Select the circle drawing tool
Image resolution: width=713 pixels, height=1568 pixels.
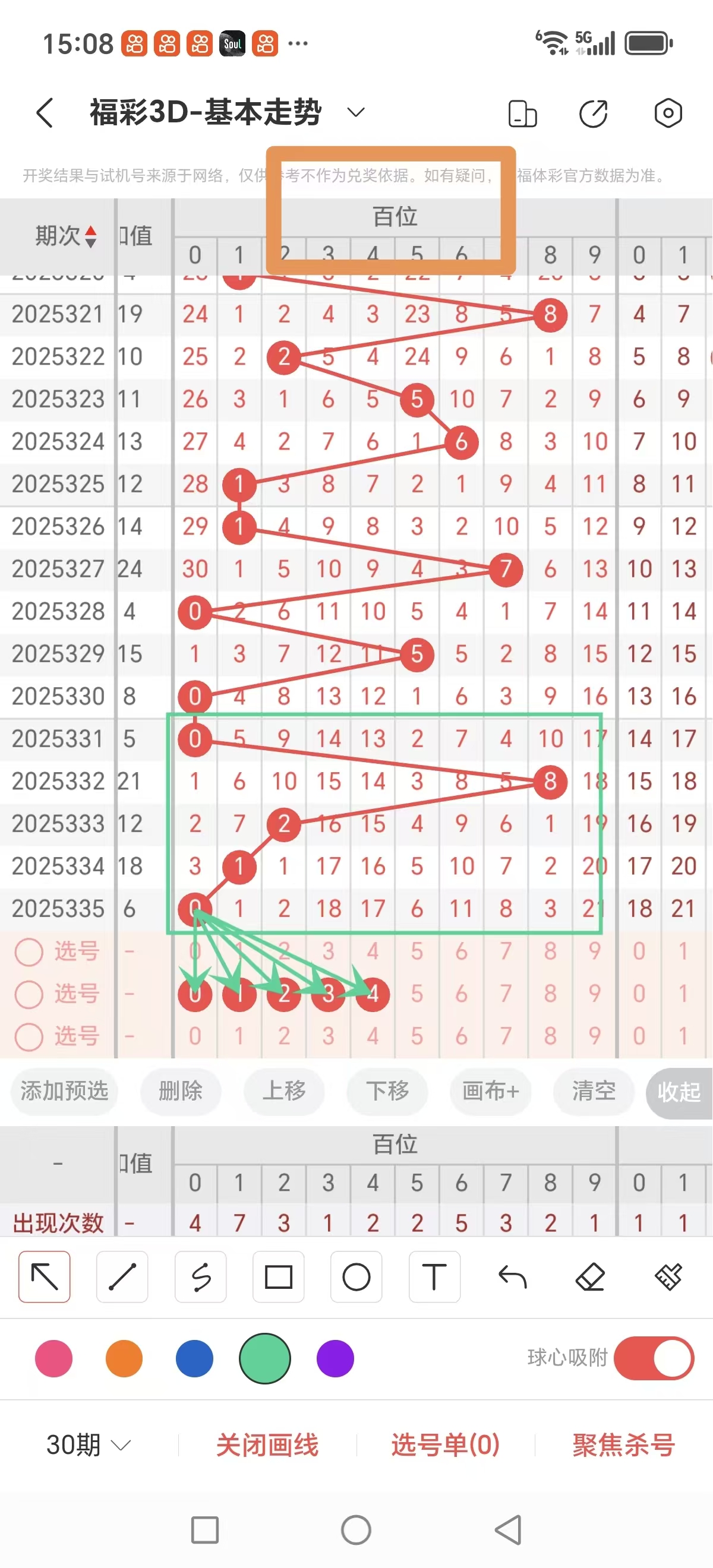point(356,1277)
